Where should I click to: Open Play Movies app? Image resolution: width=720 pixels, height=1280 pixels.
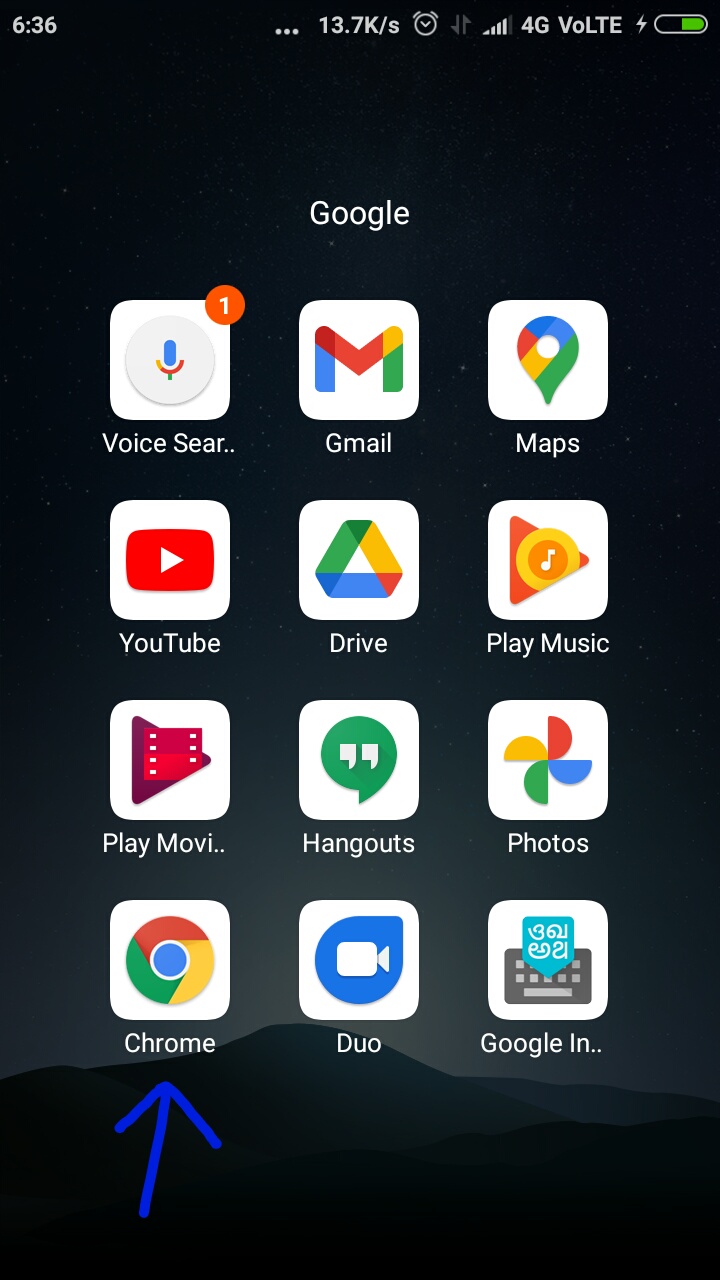point(170,760)
